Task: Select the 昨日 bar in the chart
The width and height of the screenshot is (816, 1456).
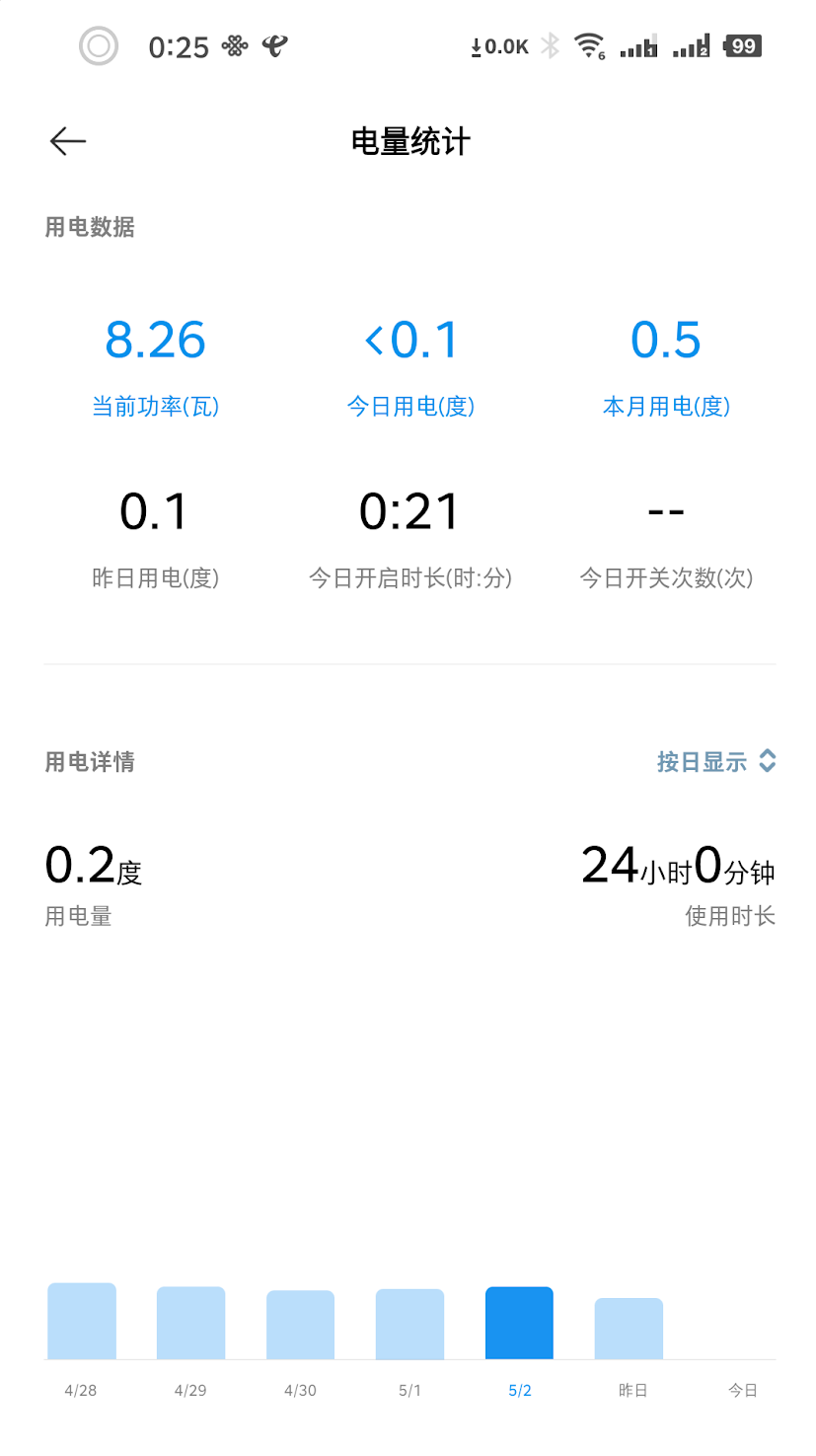Action: pos(629,1329)
